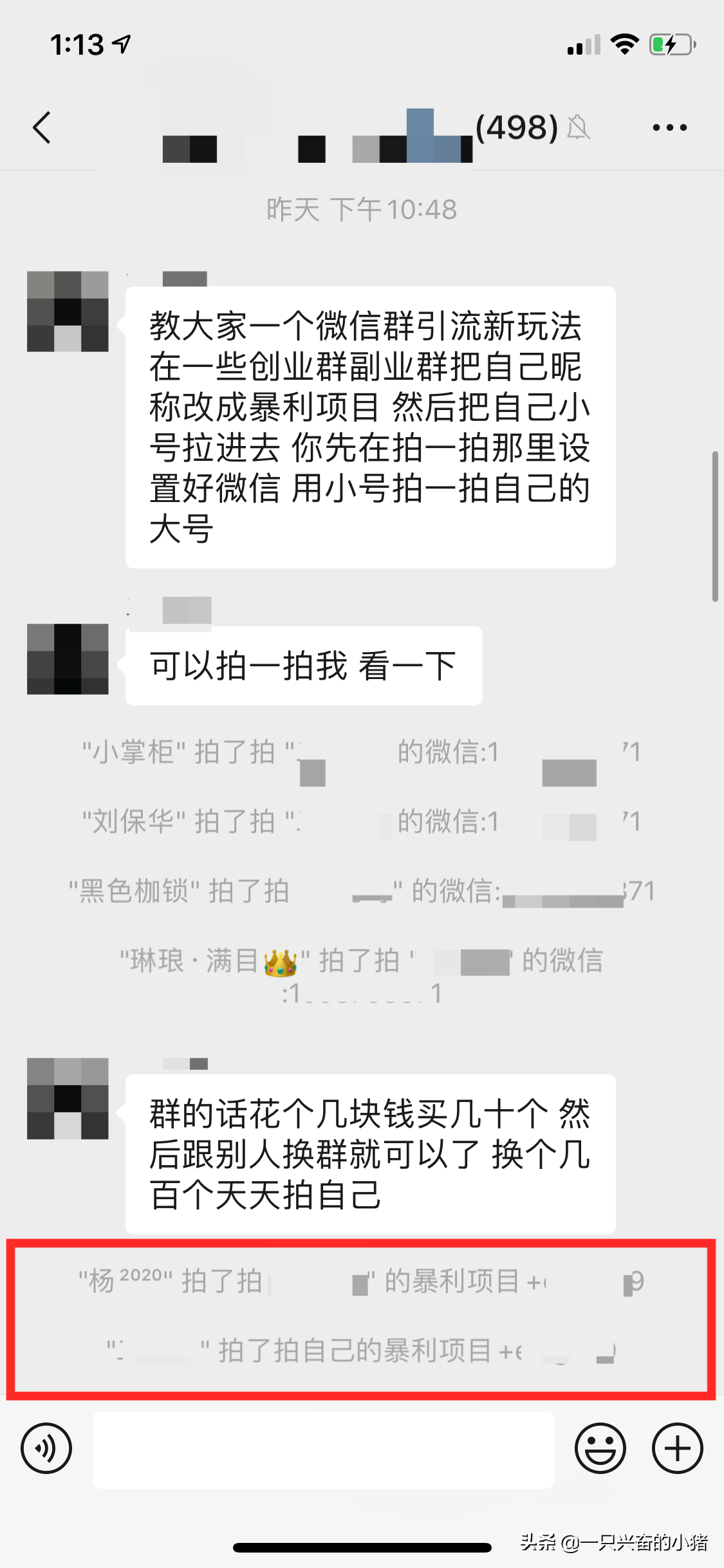This screenshot has height=1568, width=724.
Task: Open the group settings via the ellipsis icon
Action: click(x=669, y=127)
